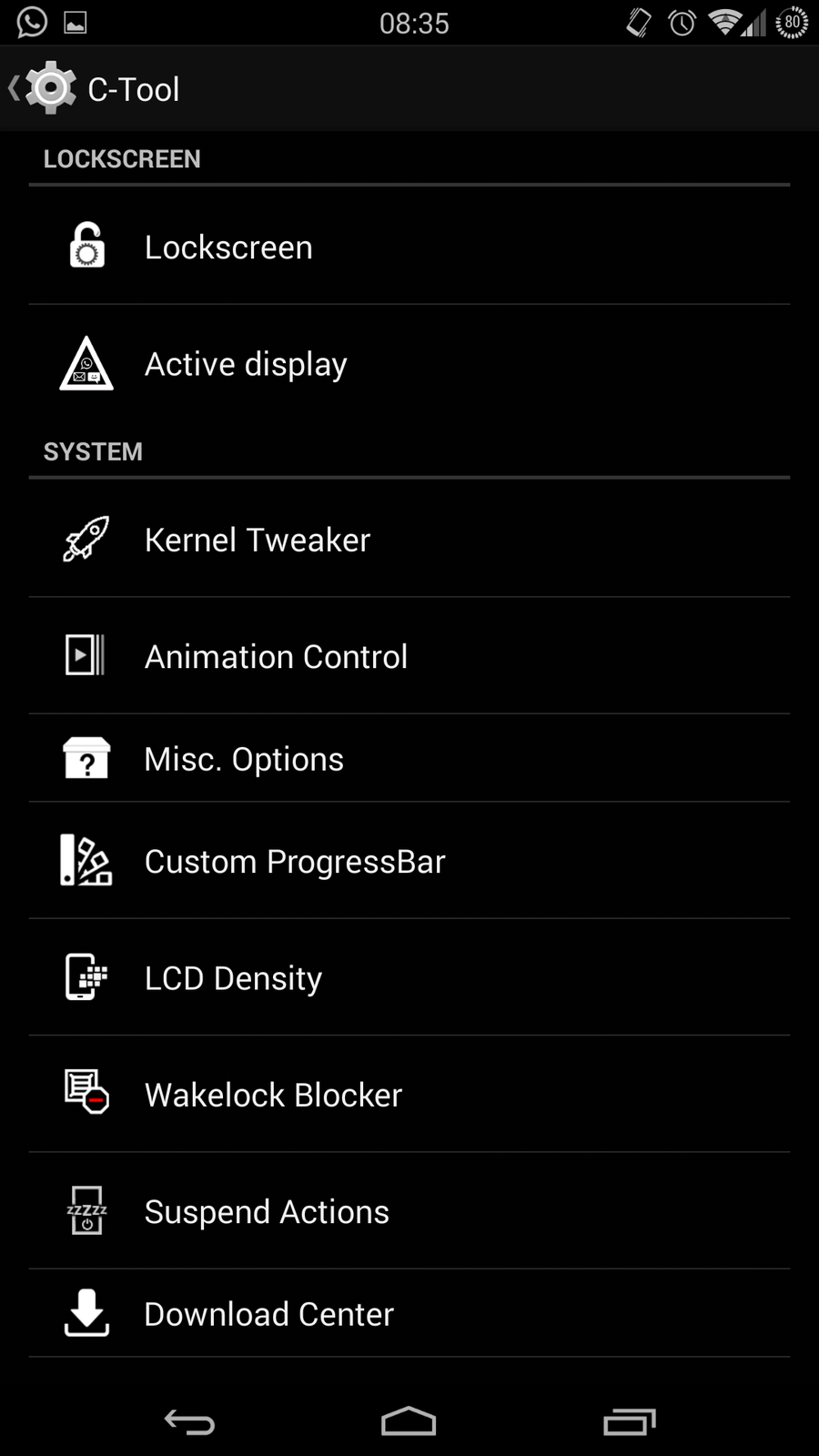Open Lockscreen settings

pyautogui.click(x=227, y=247)
